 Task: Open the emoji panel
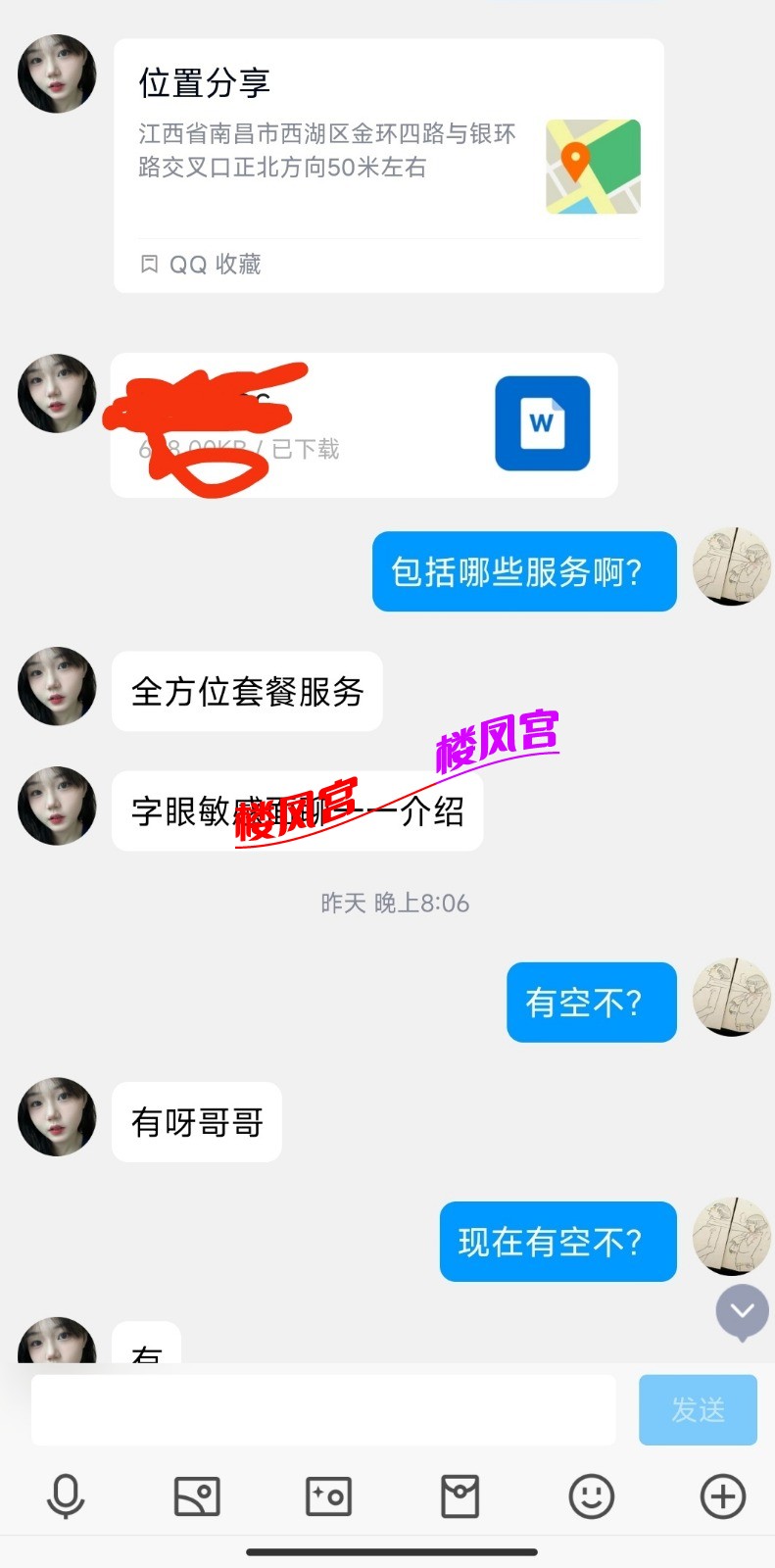coord(591,1496)
